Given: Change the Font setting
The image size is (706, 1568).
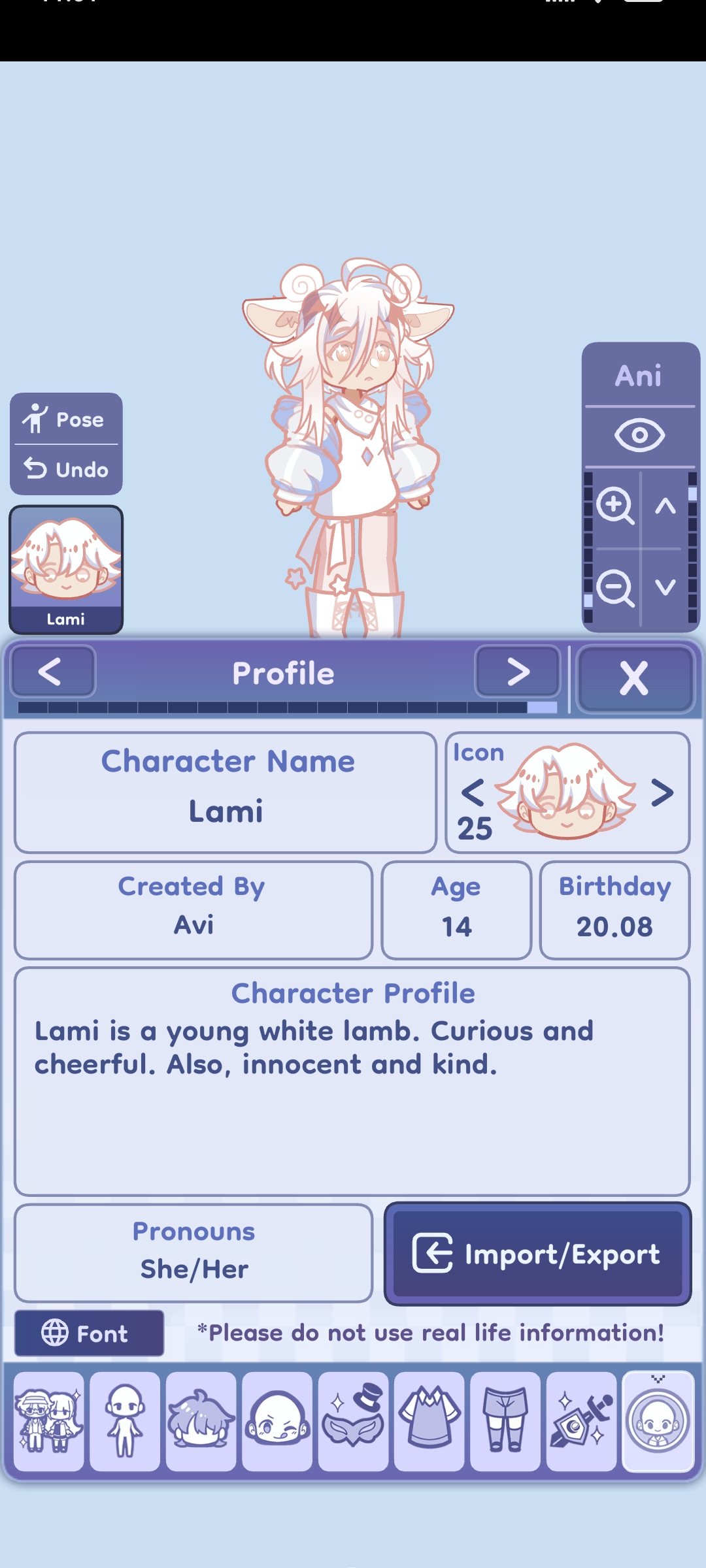Looking at the screenshot, I should click(x=89, y=1333).
